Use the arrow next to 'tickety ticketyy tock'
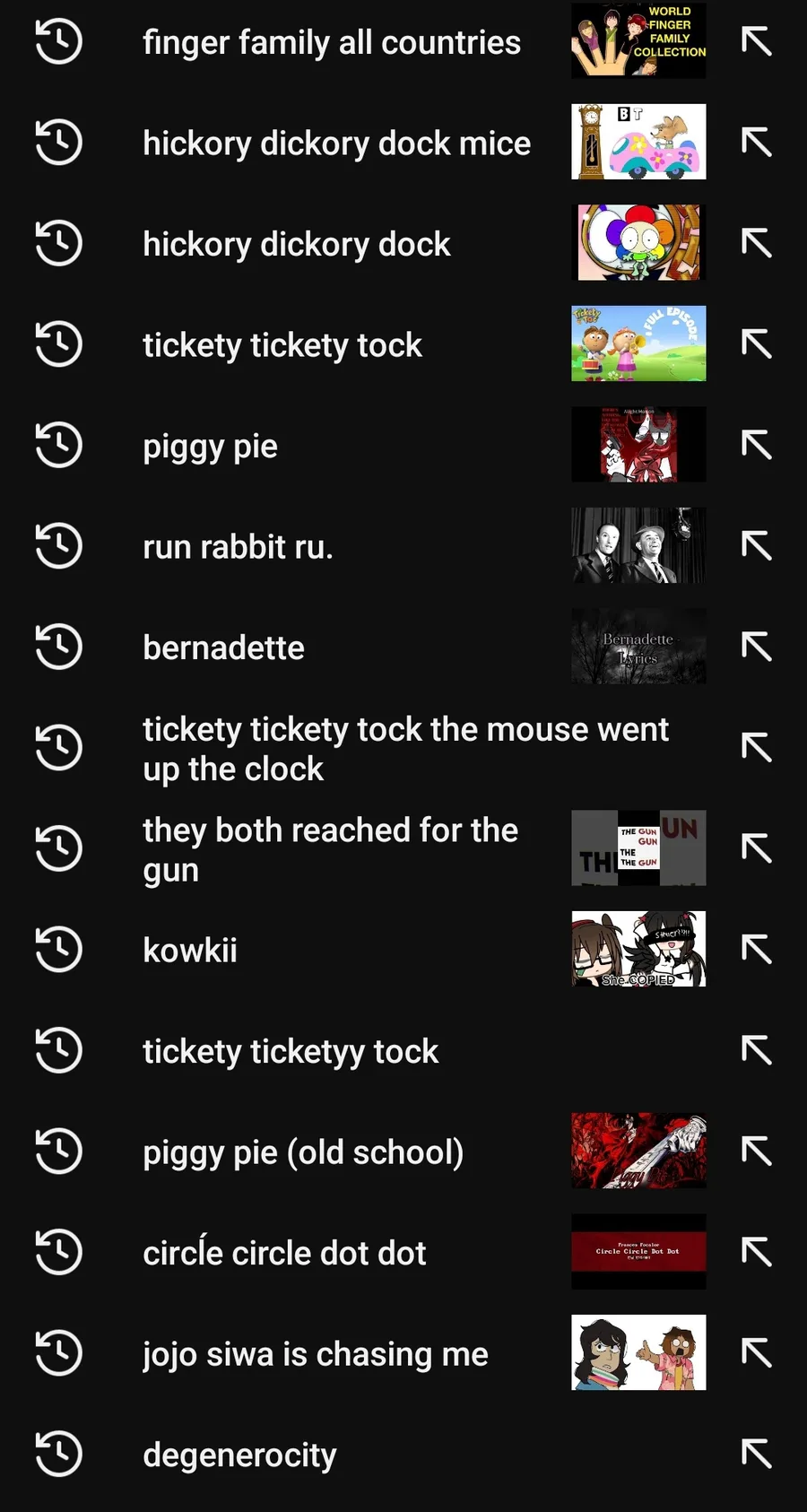807x1512 pixels. point(757,1050)
